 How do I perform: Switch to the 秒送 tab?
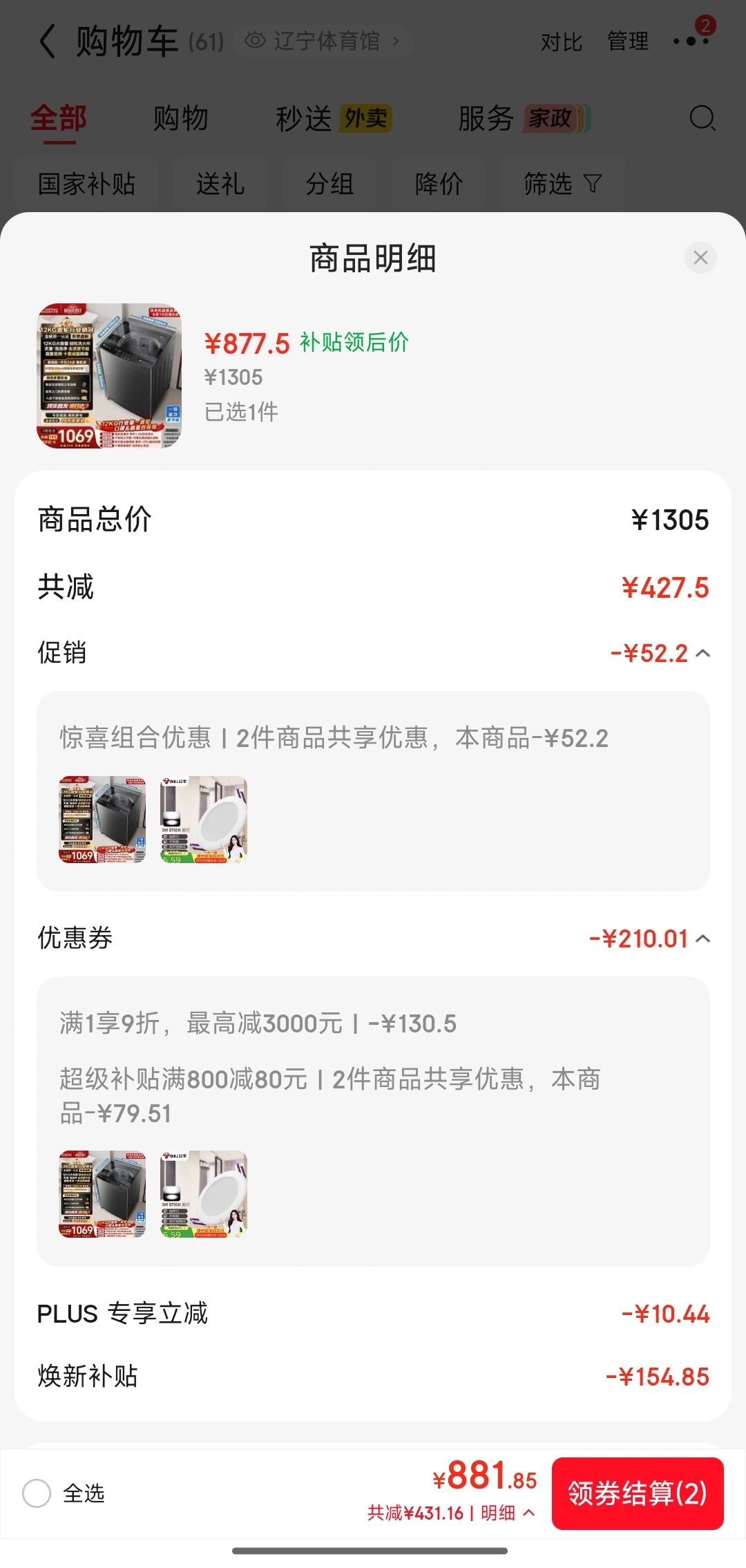pos(334,118)
